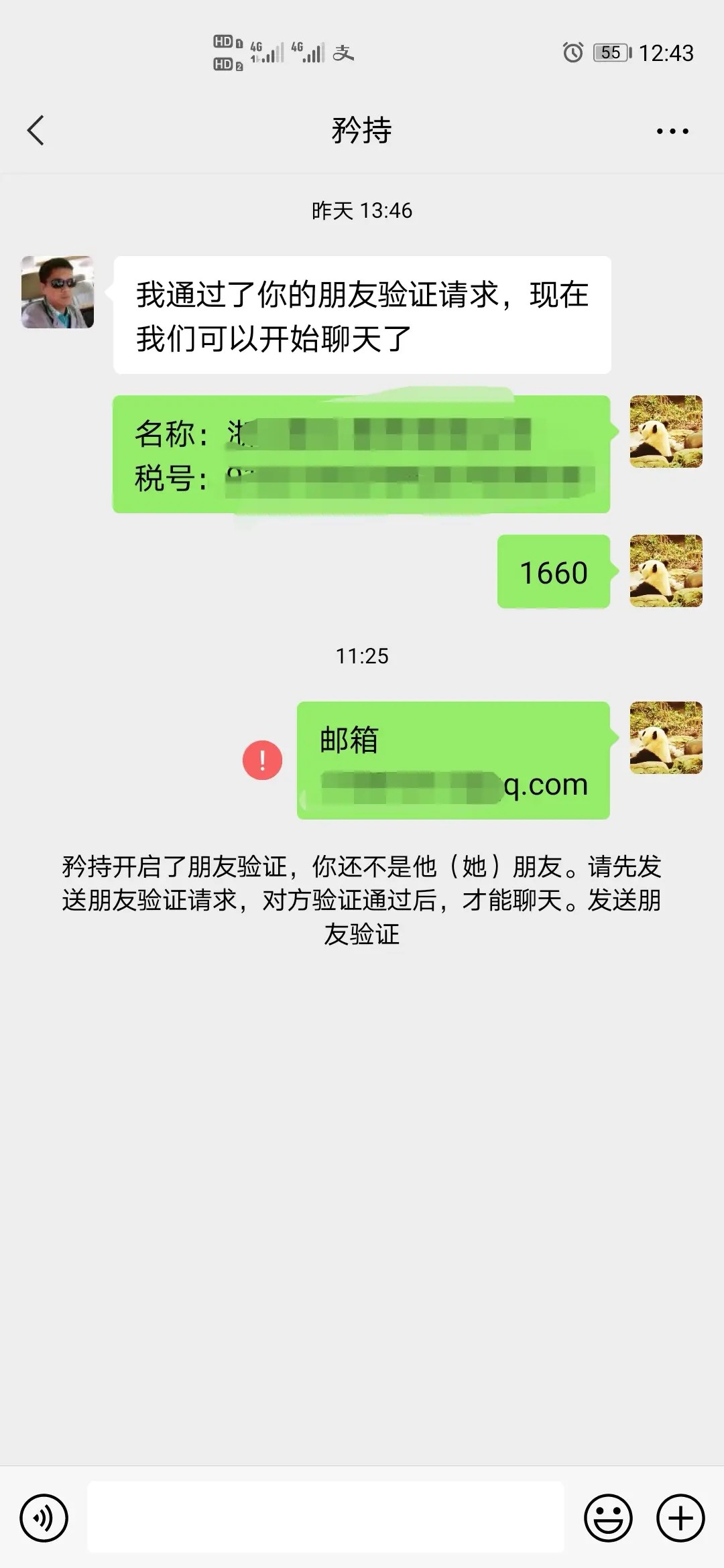Open the emoji sticker panel
Screen dimensions: 724x1568
coord(608,1518)
